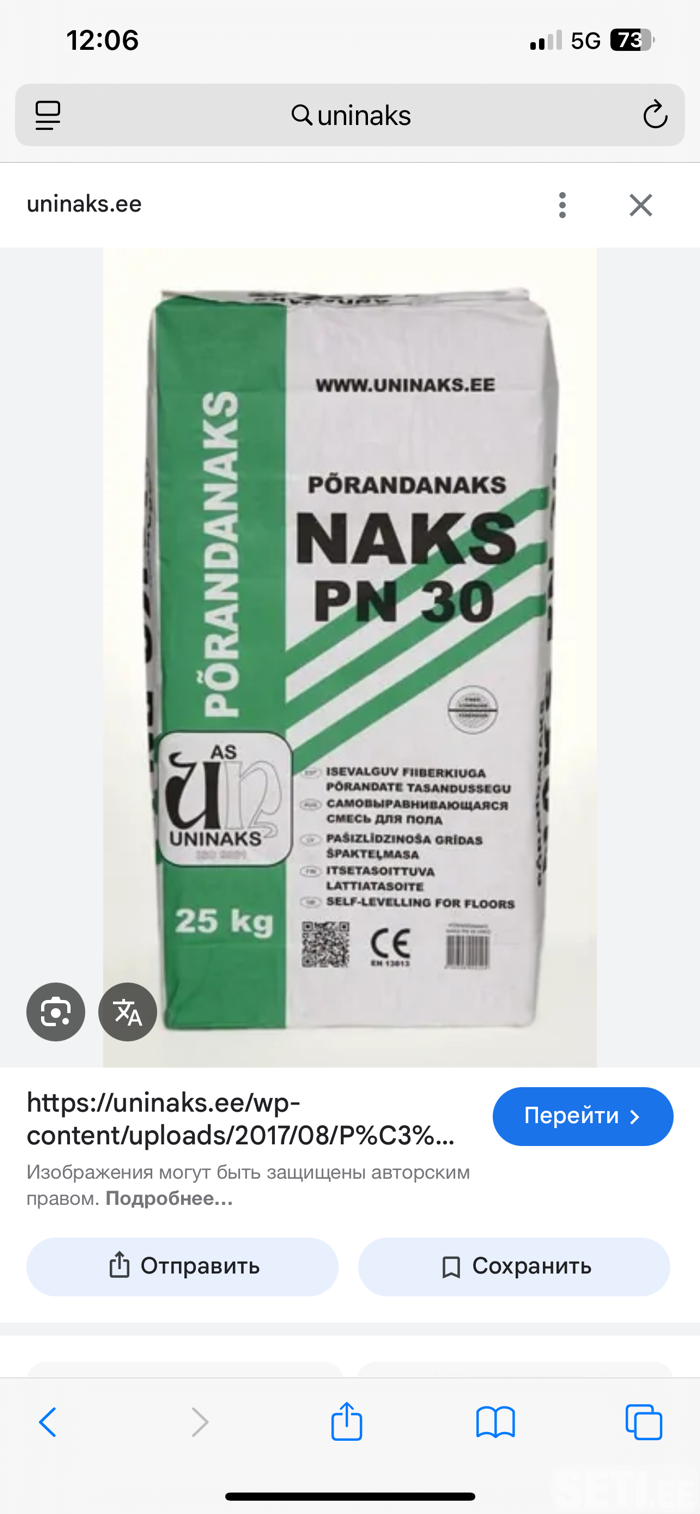Translate text in the image
This screenshot has width=700, height=1514.
point(128,1012)
